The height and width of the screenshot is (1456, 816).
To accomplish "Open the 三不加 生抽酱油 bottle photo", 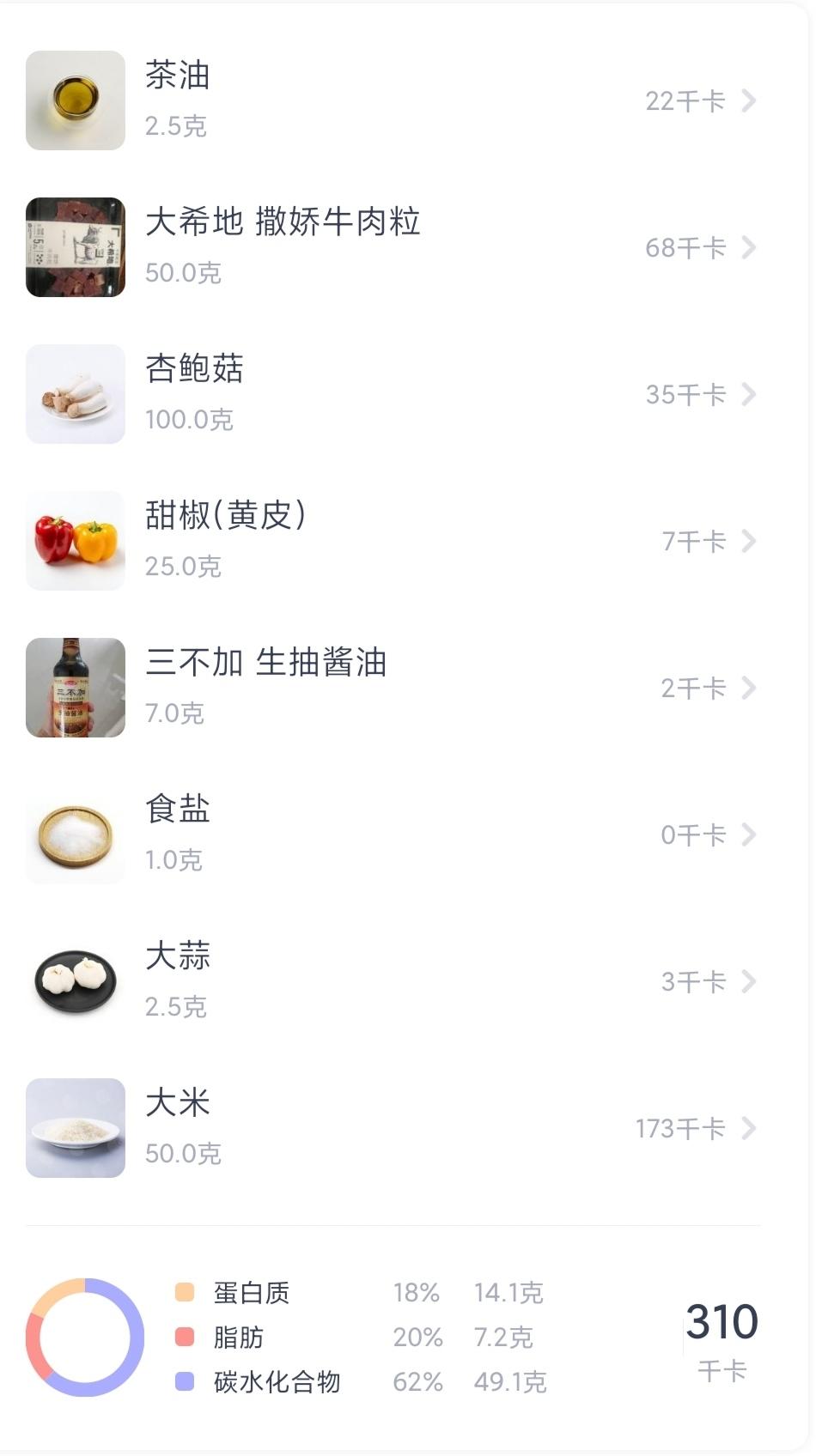I will point(75,688).
